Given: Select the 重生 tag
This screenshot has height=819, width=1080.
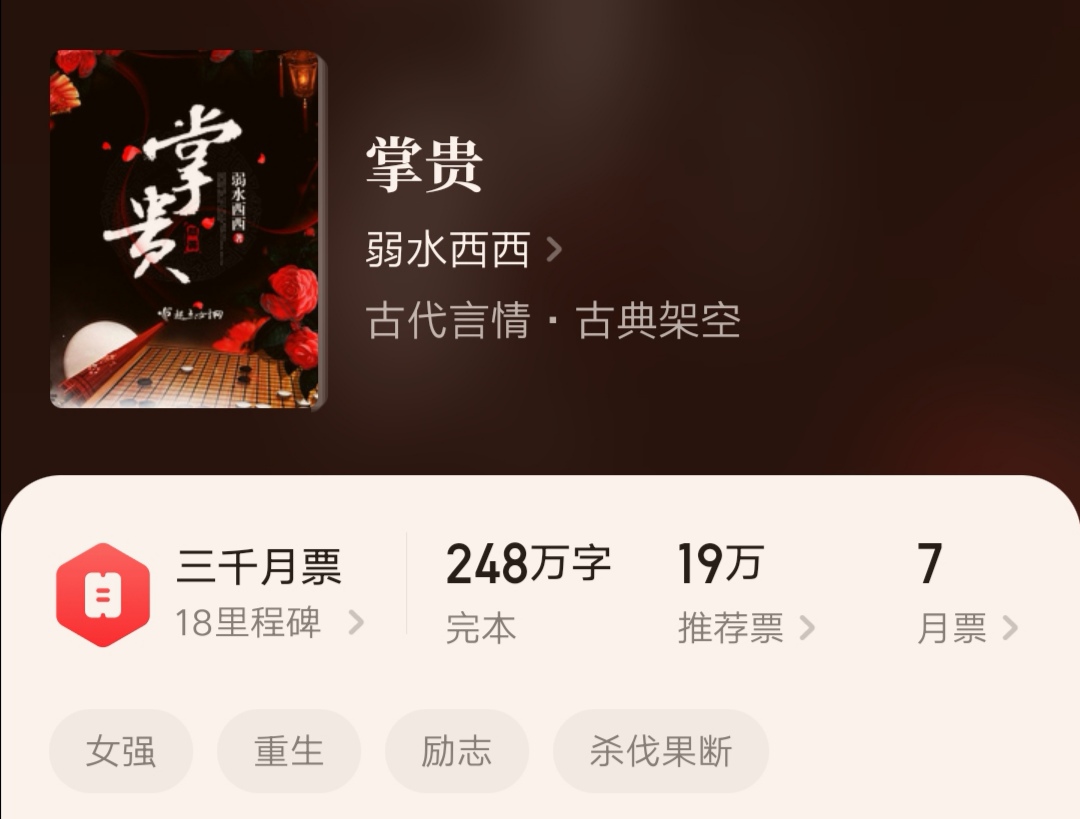Looking at the screenshot, I should pos(289,751).
